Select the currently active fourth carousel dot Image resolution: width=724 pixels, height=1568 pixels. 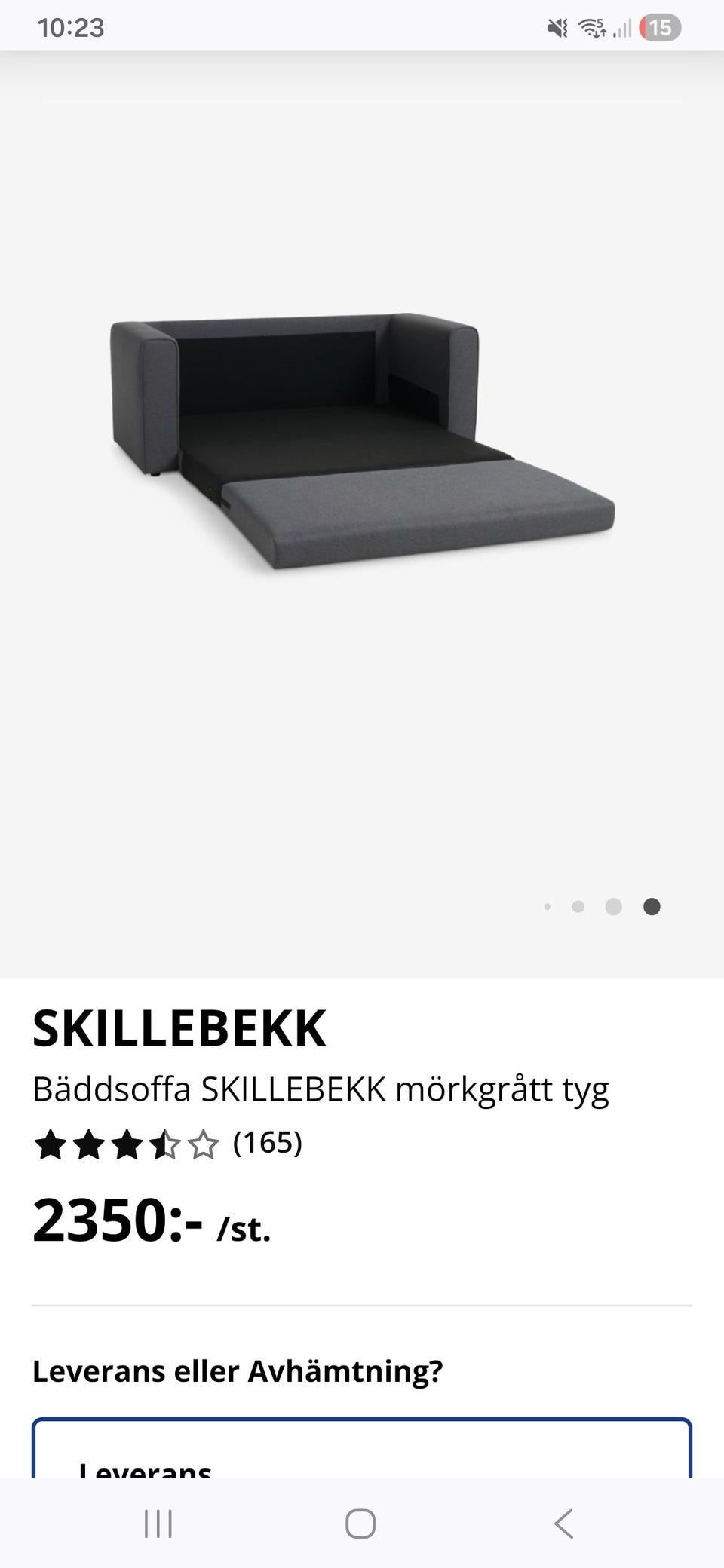(651, 907)
